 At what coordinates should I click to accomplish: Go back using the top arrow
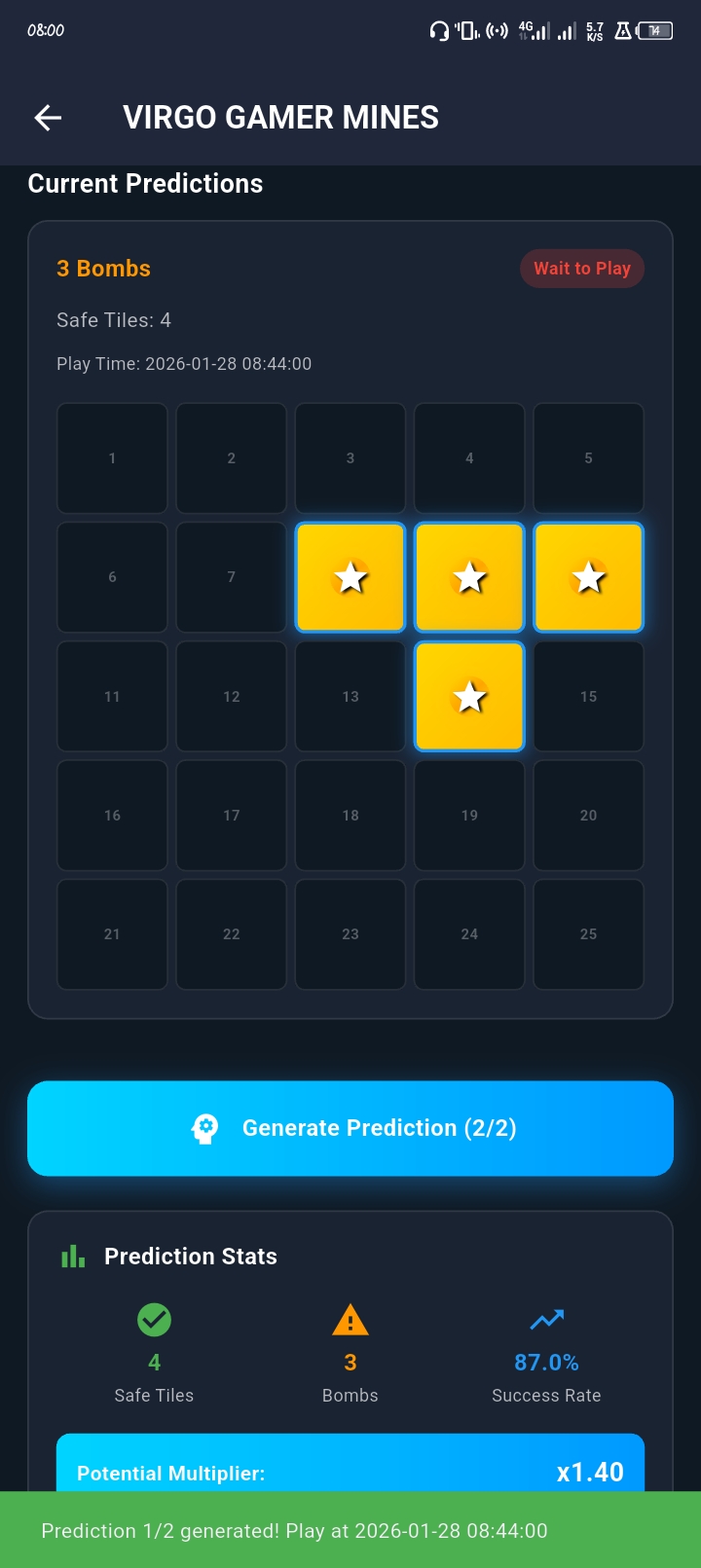48,118
